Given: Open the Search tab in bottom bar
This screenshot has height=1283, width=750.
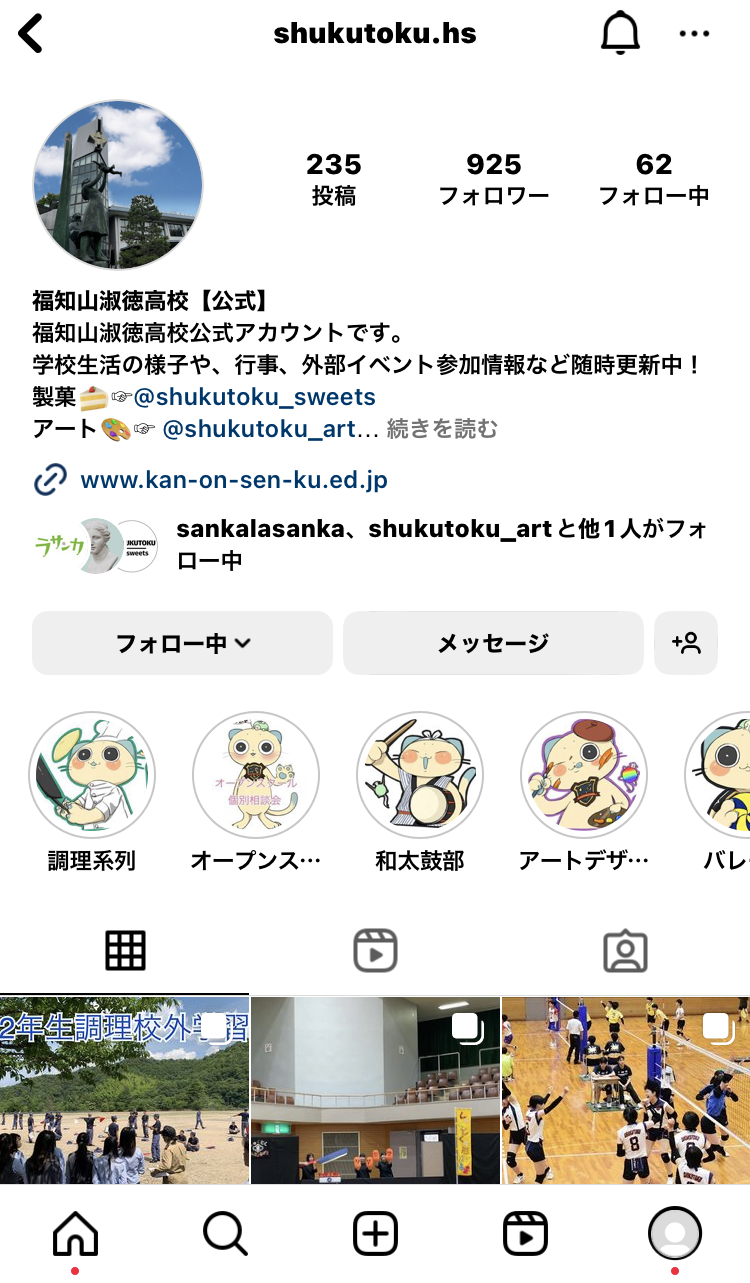Looking at the screenshot, I should tap(225, 1234).
